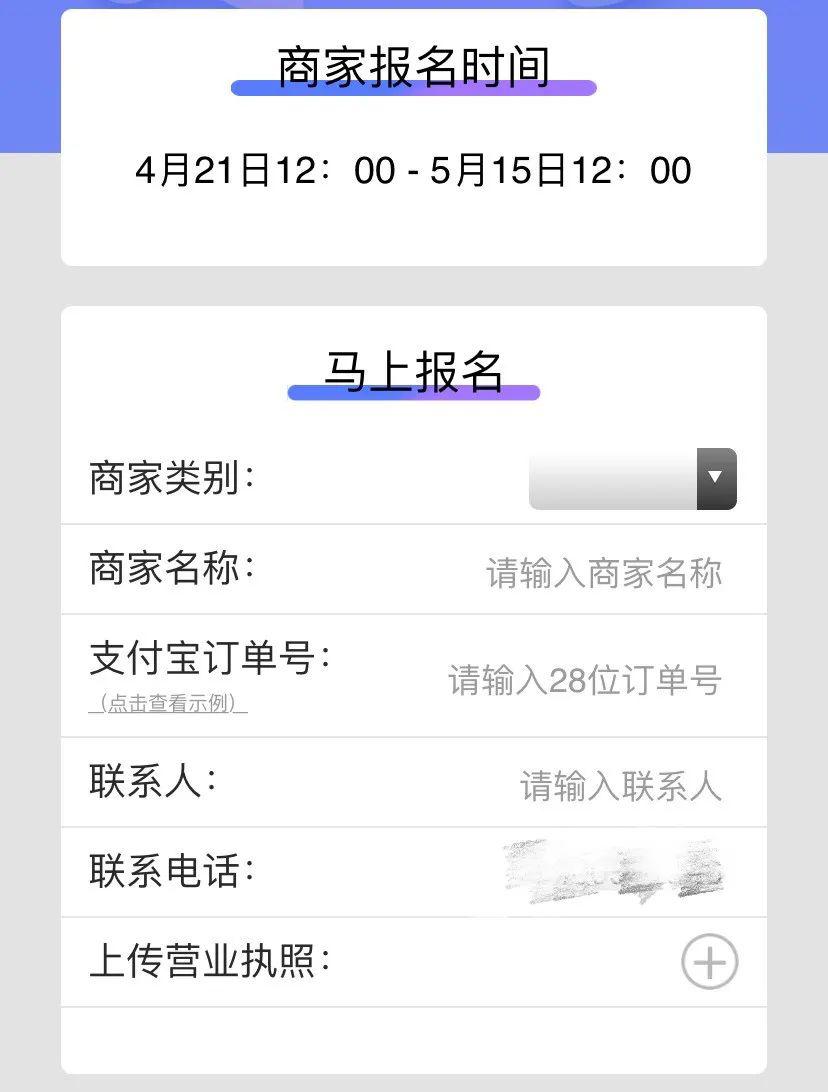Expand the 商家类别 selection list

tap(714, 479)
